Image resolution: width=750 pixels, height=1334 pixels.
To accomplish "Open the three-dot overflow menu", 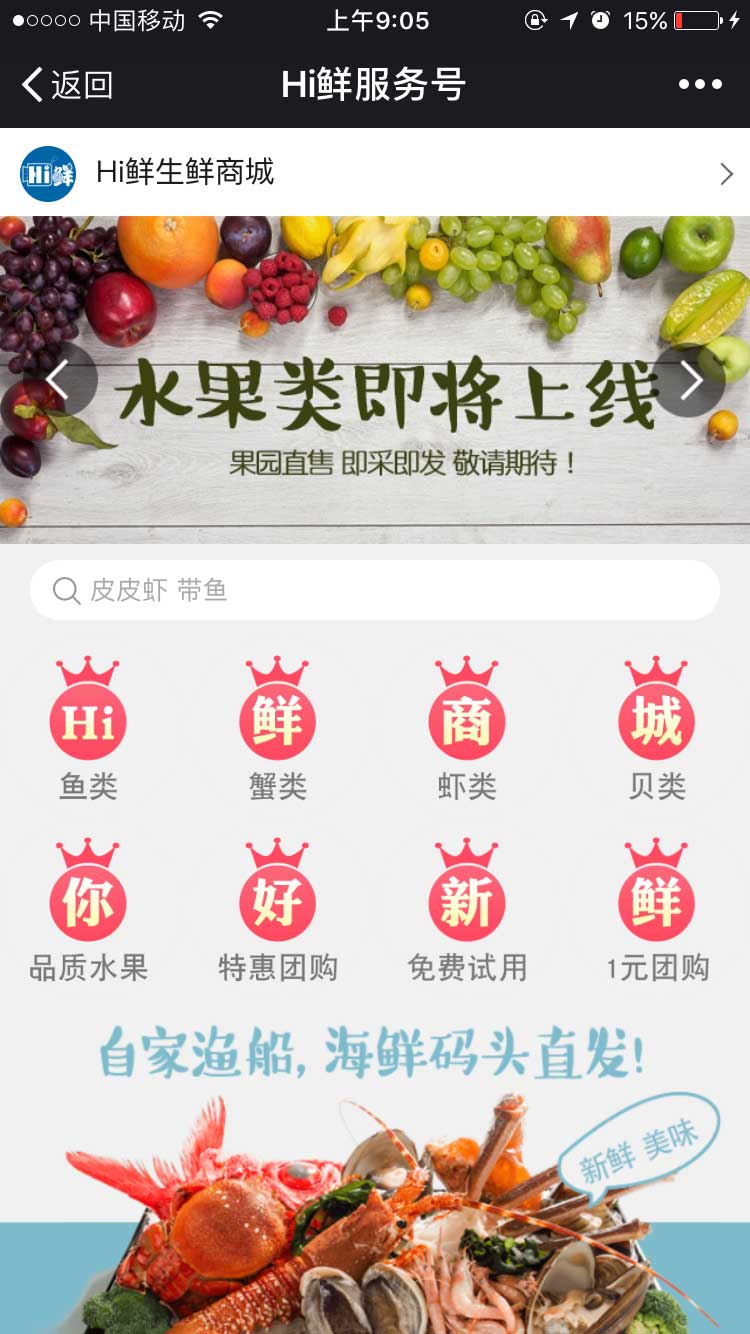I will [x=700, y=85].
